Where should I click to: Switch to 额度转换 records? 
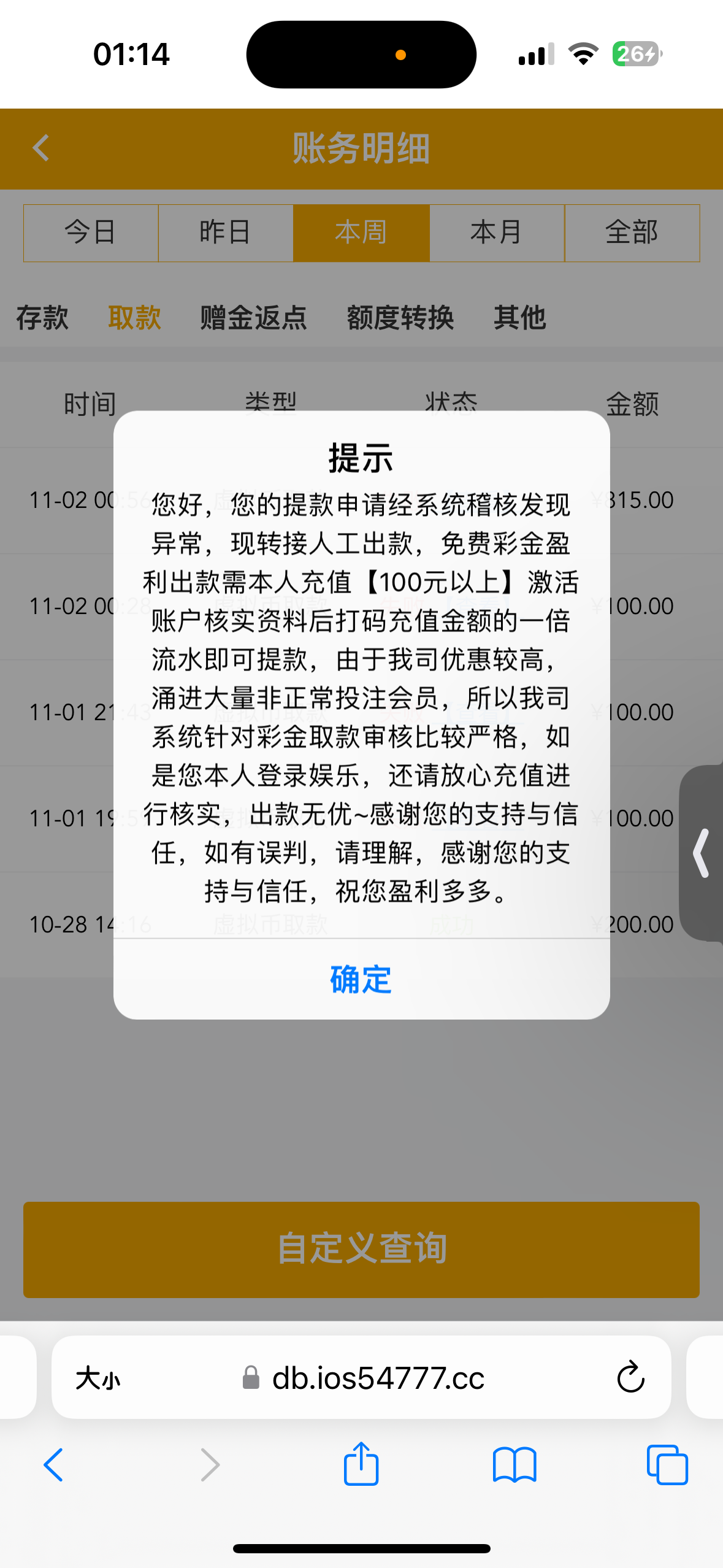[400, 318]
